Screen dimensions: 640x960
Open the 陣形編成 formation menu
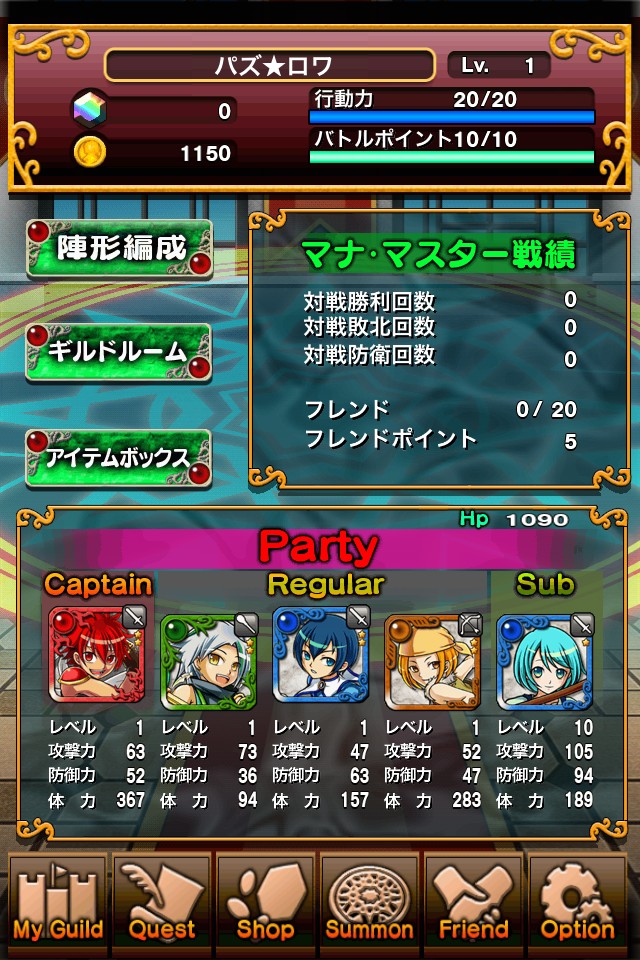click(x=119, y=248)
